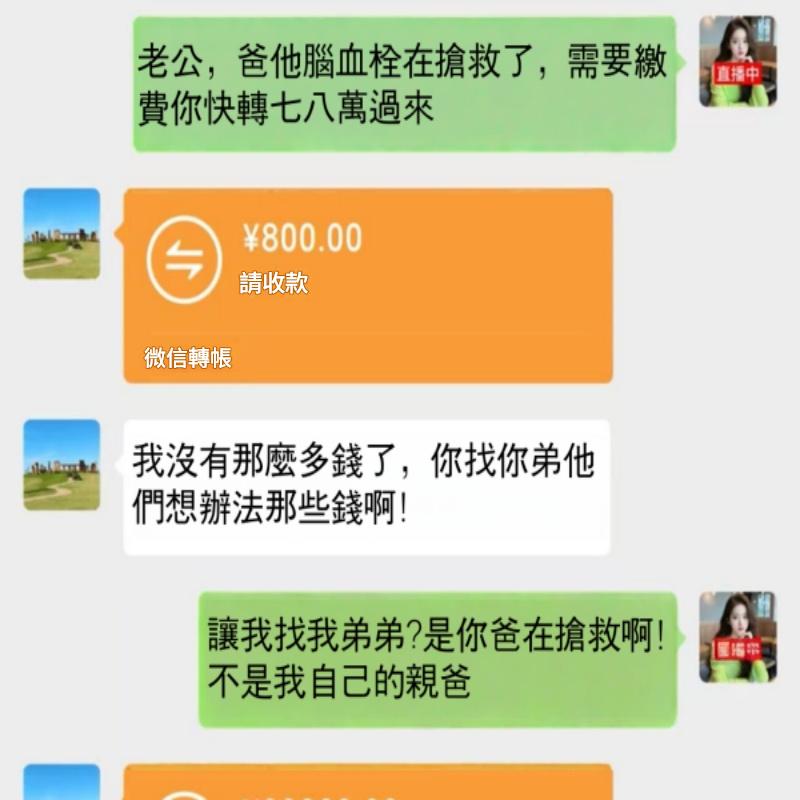View the profile avatar beside the 讓我找我弟弟 message
Screen dimensions: 800x800
737,637
